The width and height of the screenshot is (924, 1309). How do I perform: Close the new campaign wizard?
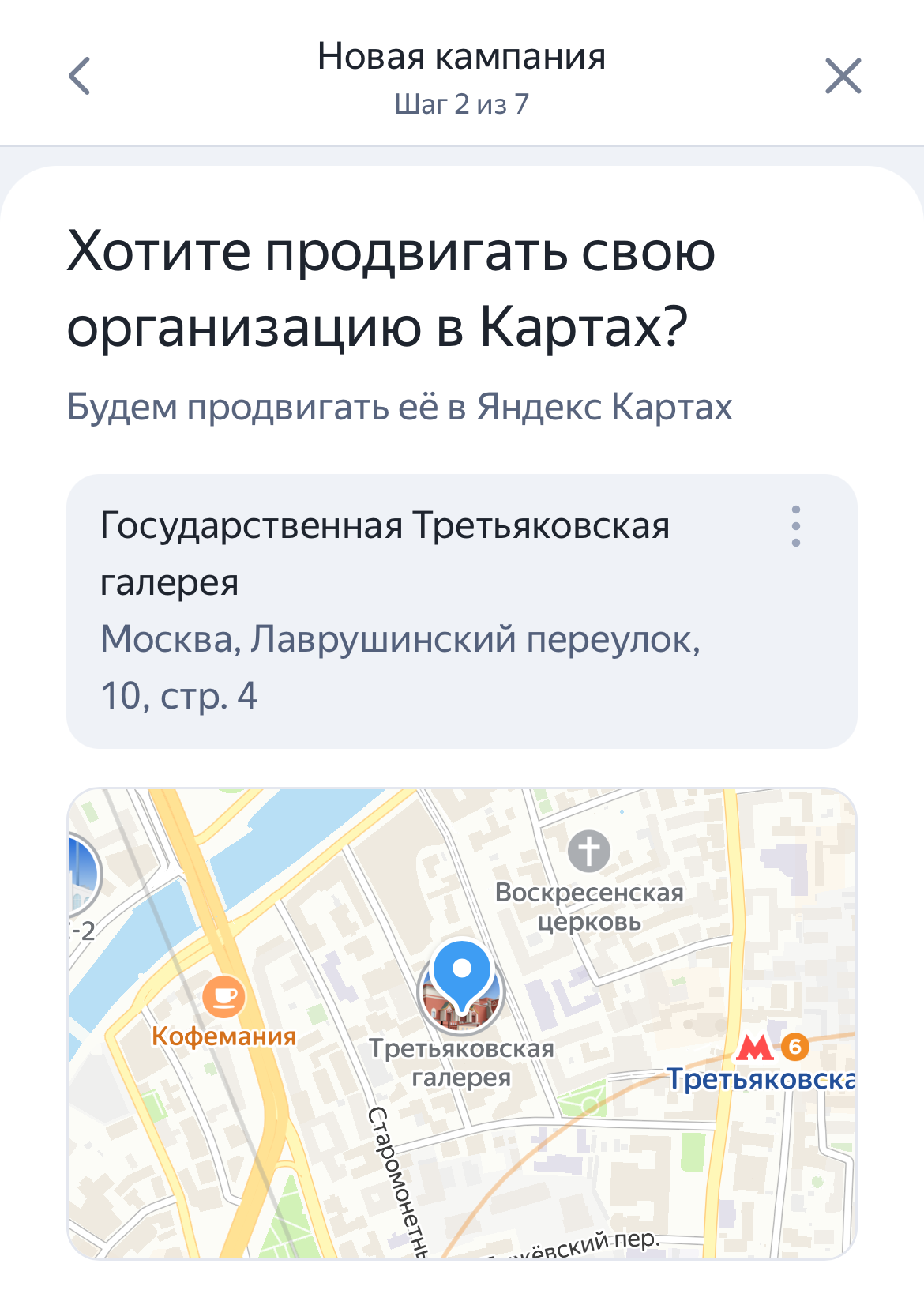tap(843, 76)
